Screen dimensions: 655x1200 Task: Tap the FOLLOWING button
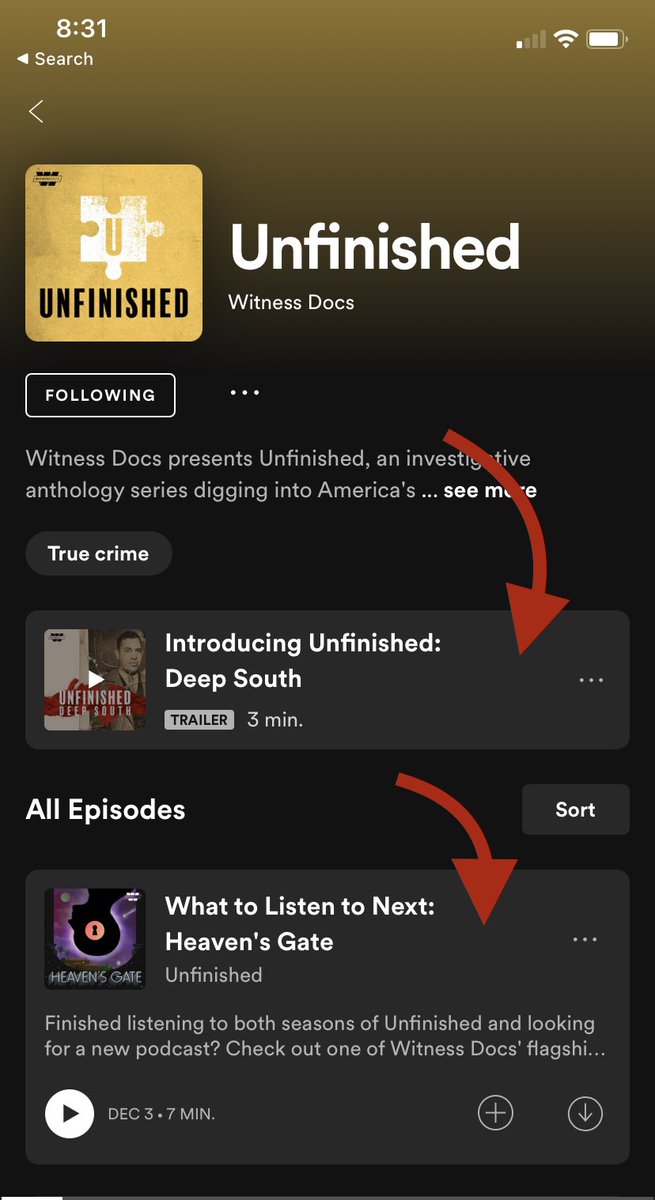pos(100,395)
